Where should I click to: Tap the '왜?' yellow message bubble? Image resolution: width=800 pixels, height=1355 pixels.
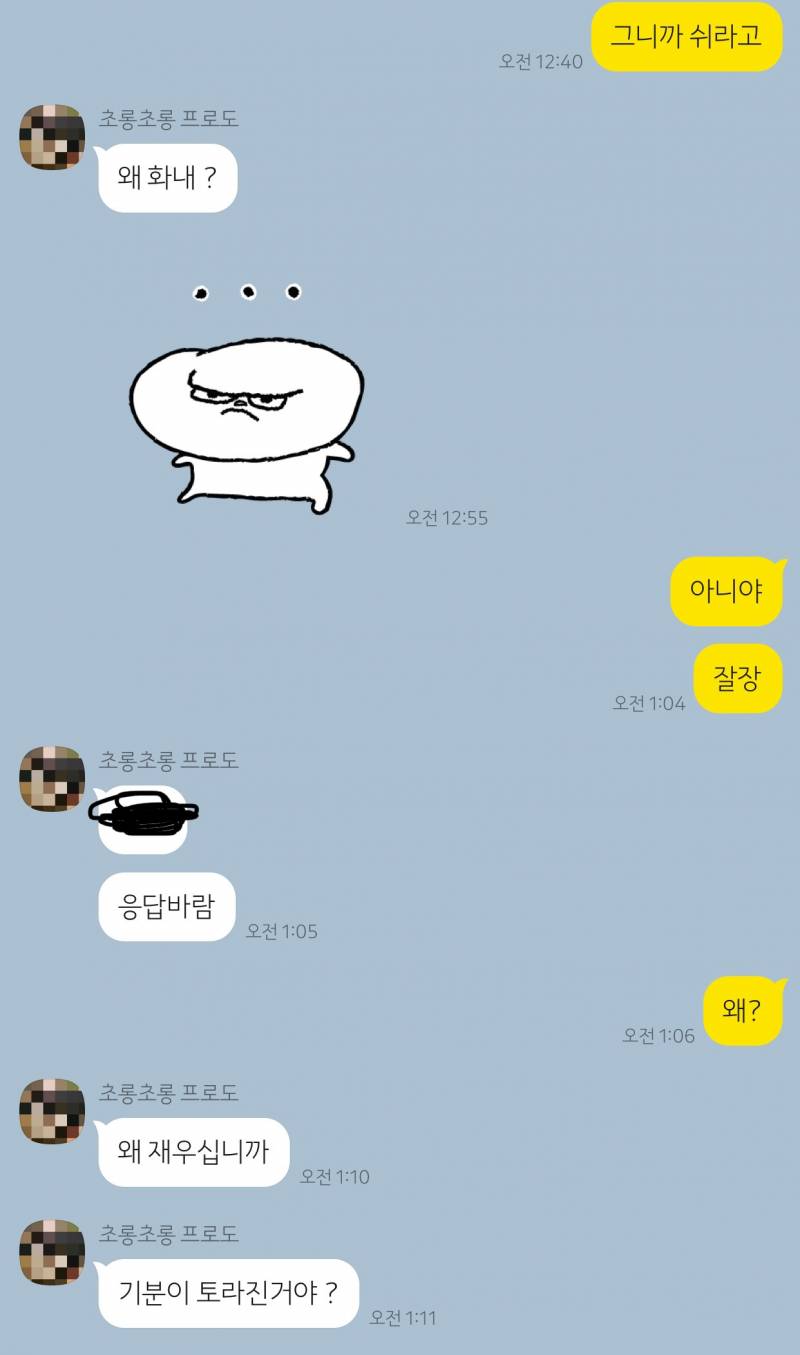[745, 1011]
